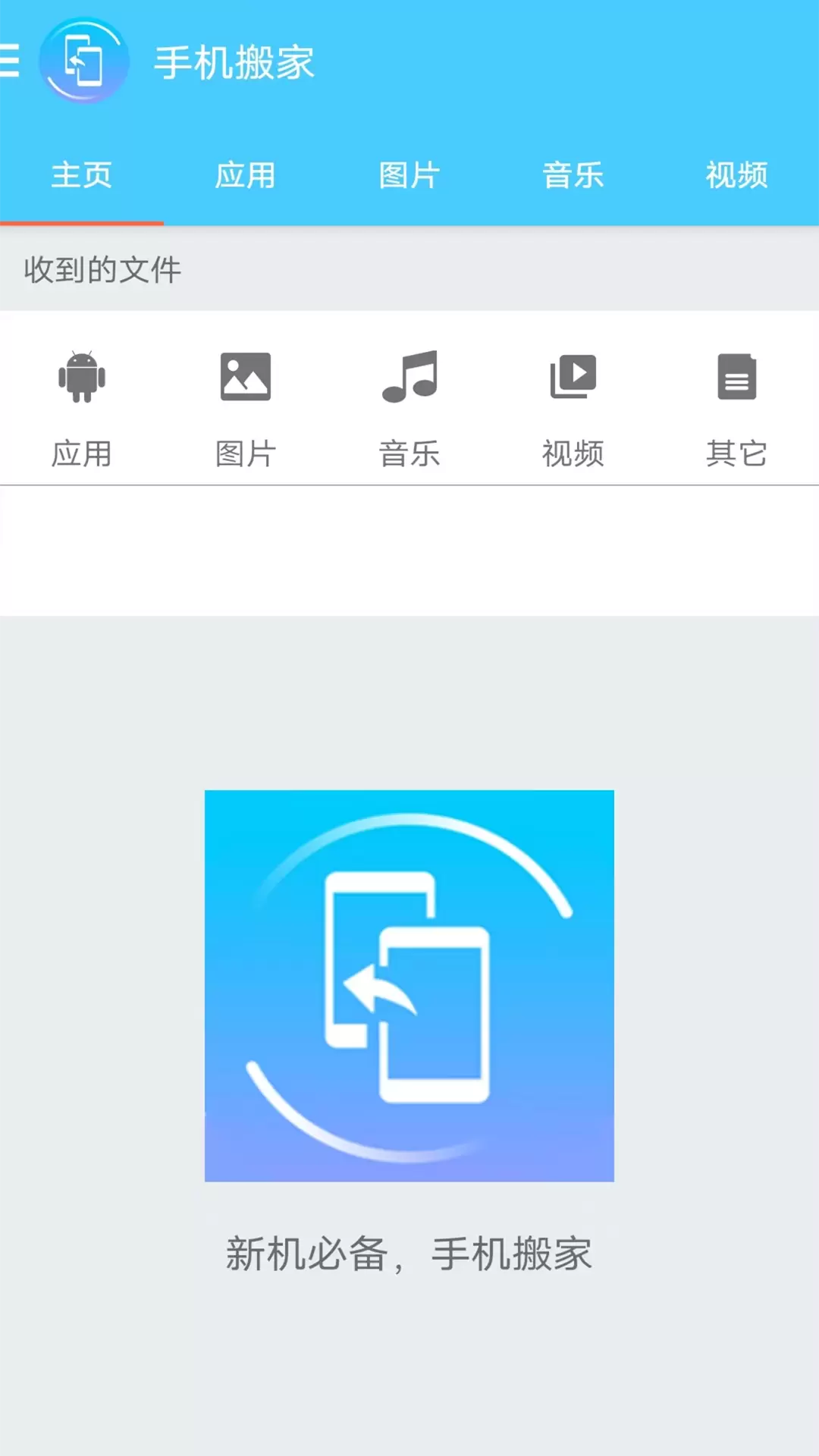819x1456 pixels.
Task: Switch to the 音乐 top tab
Action: (573, 175)
